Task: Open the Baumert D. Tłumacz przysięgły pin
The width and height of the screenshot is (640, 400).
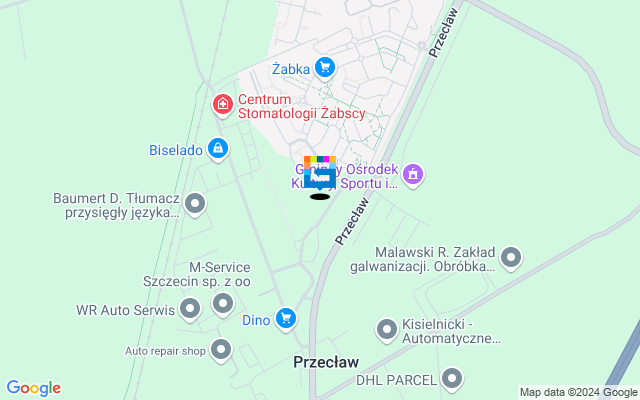Action: [196, 205]
